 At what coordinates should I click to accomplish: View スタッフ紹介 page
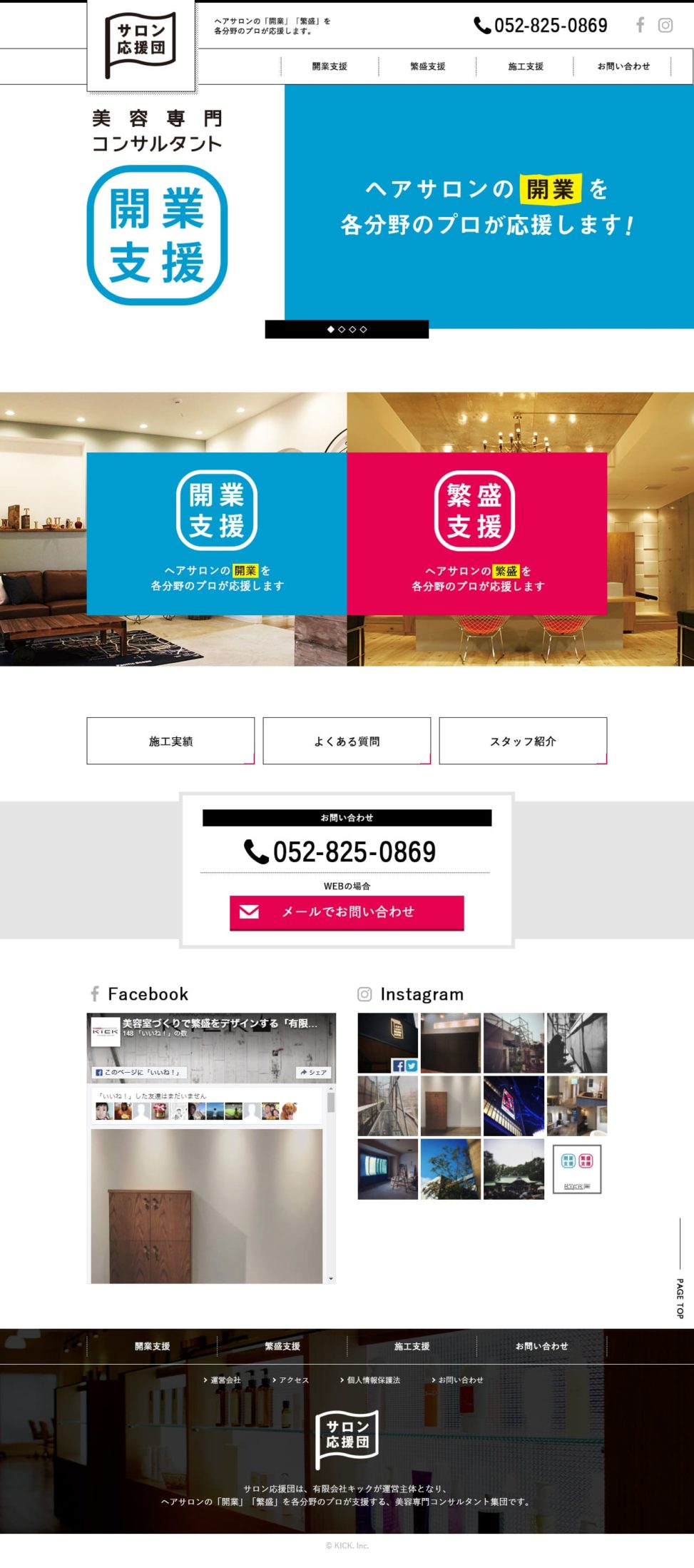click(523, 741)
